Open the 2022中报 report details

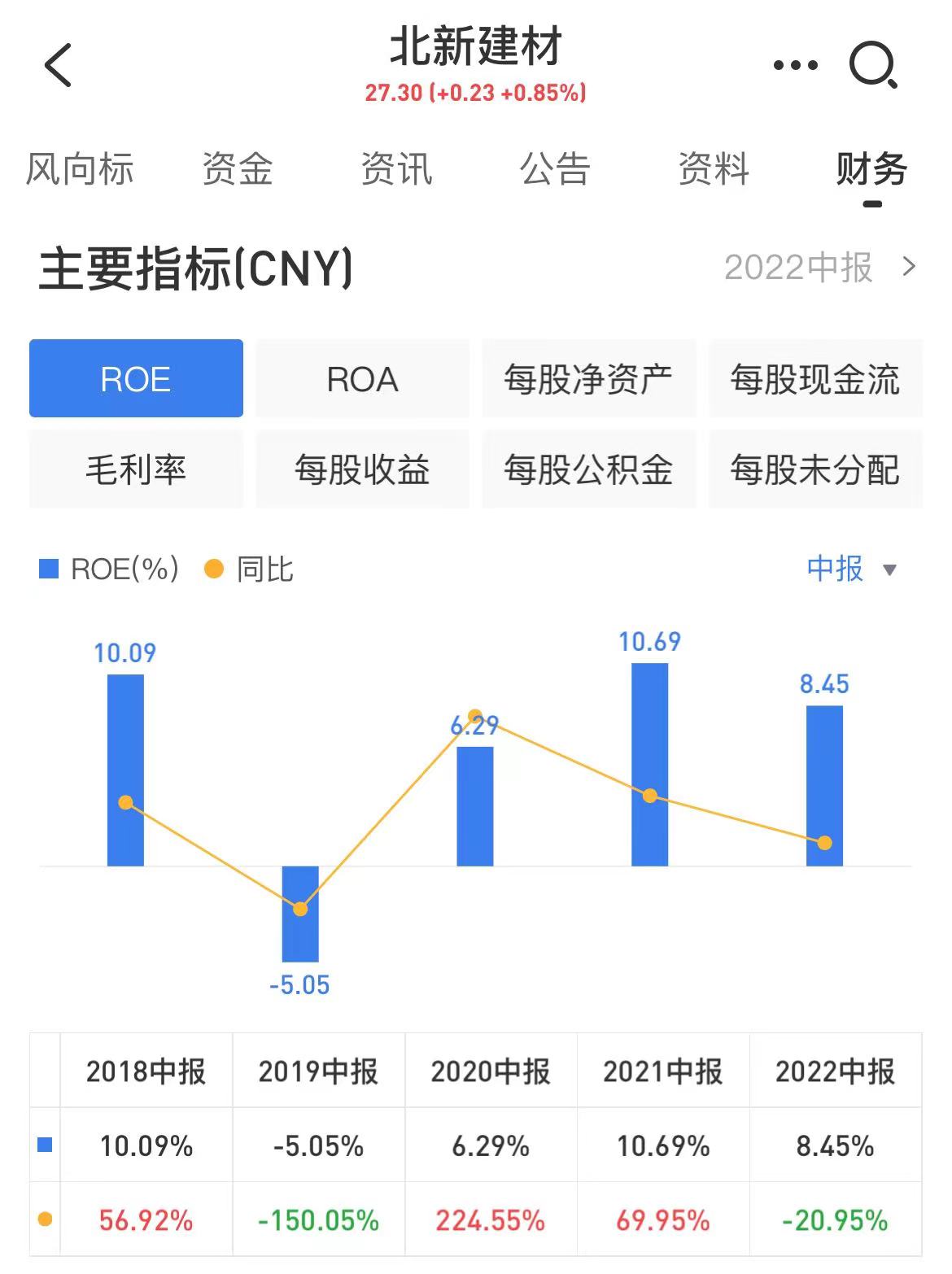[819, 267]
